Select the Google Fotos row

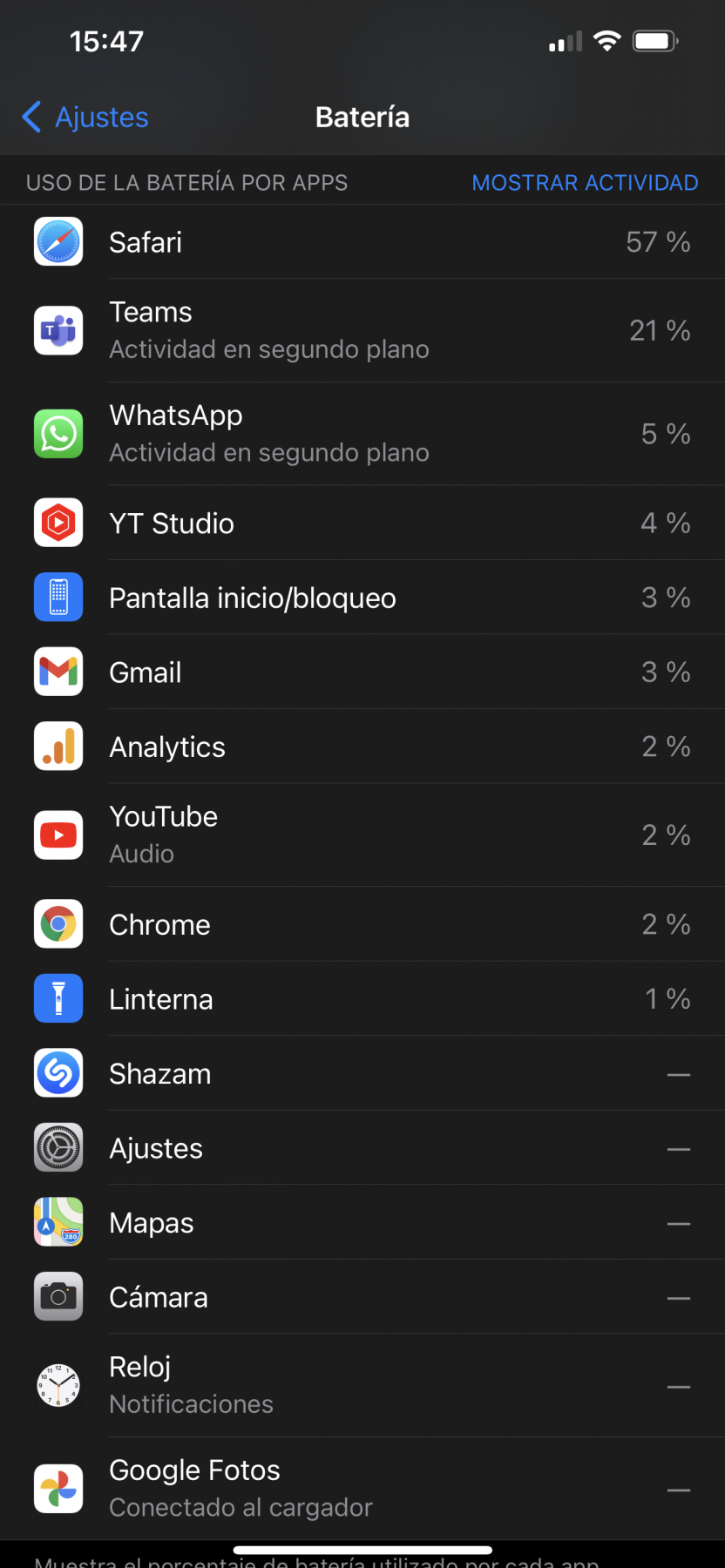tap(362, 1488)
